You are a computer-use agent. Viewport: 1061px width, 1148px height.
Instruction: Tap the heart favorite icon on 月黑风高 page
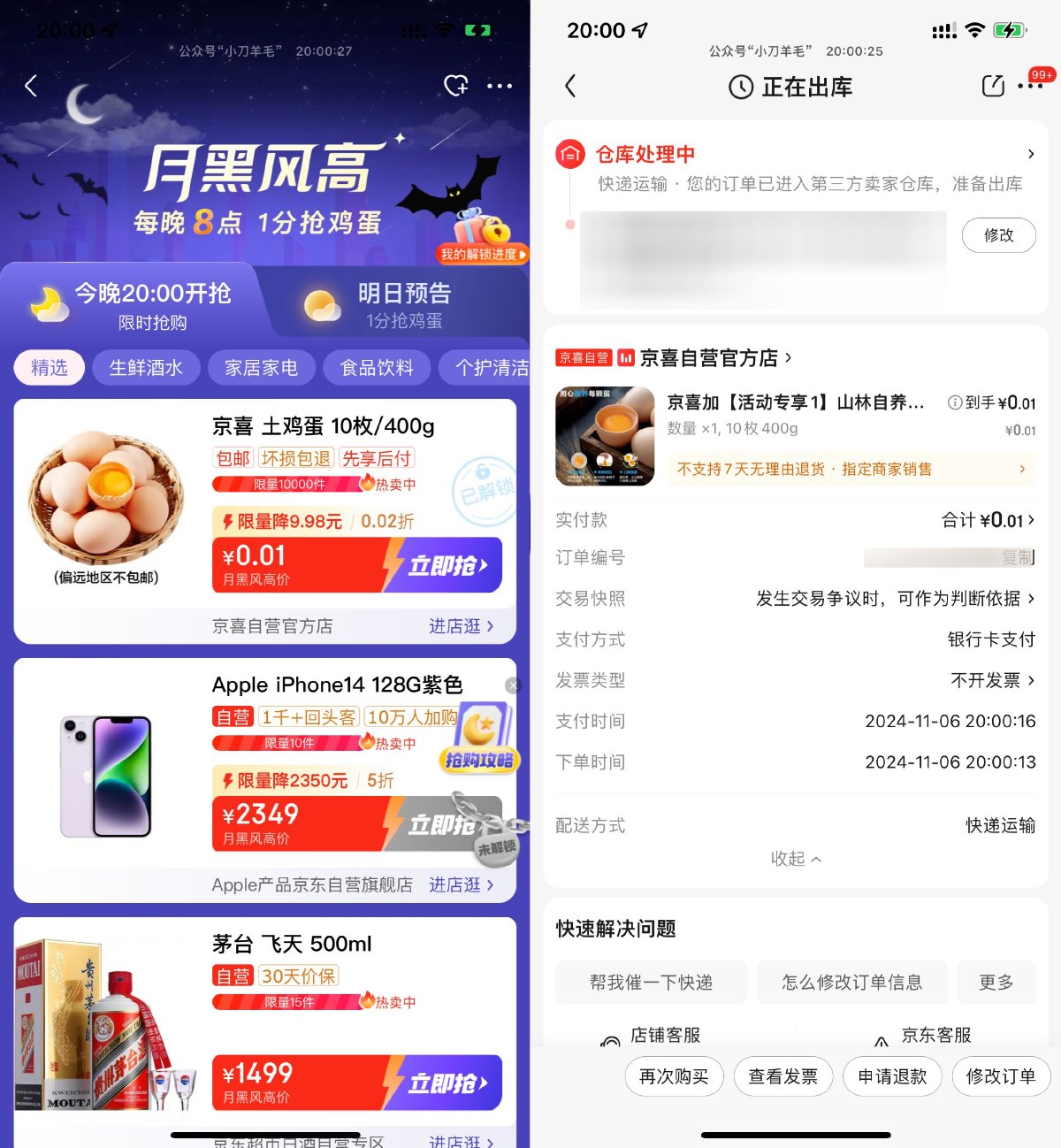(455, 86)
